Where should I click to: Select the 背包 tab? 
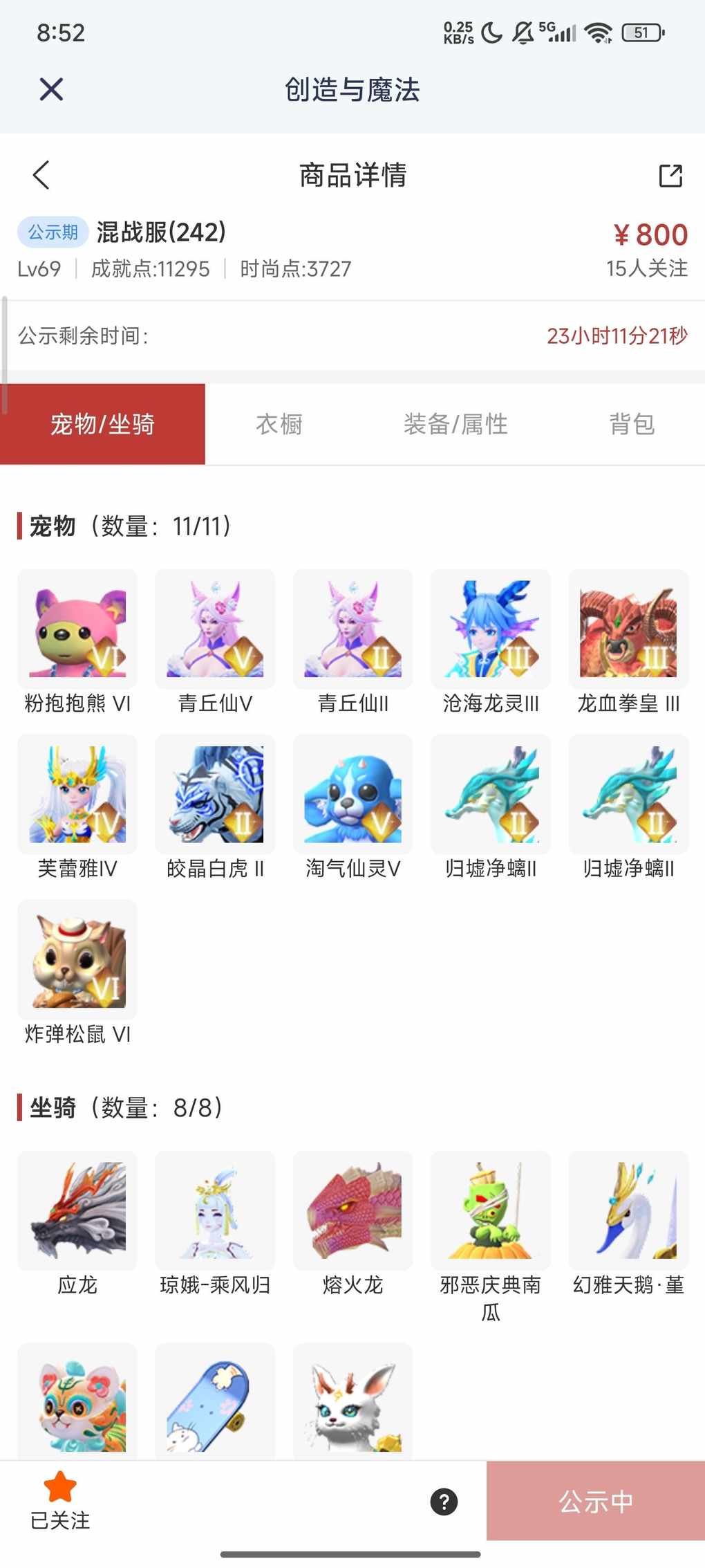(631, 424)
